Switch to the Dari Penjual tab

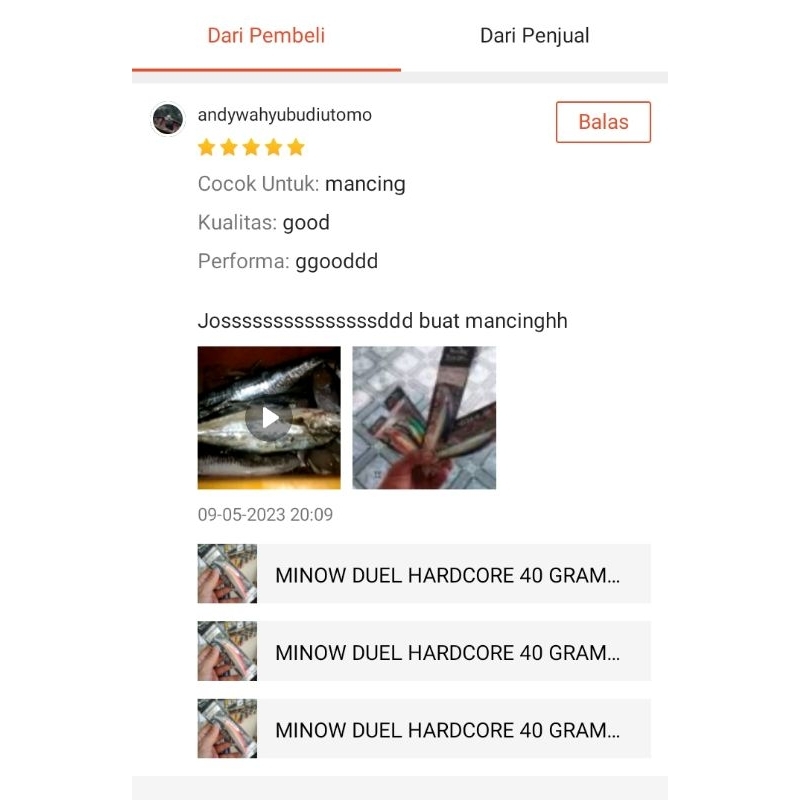pos(534,36)
